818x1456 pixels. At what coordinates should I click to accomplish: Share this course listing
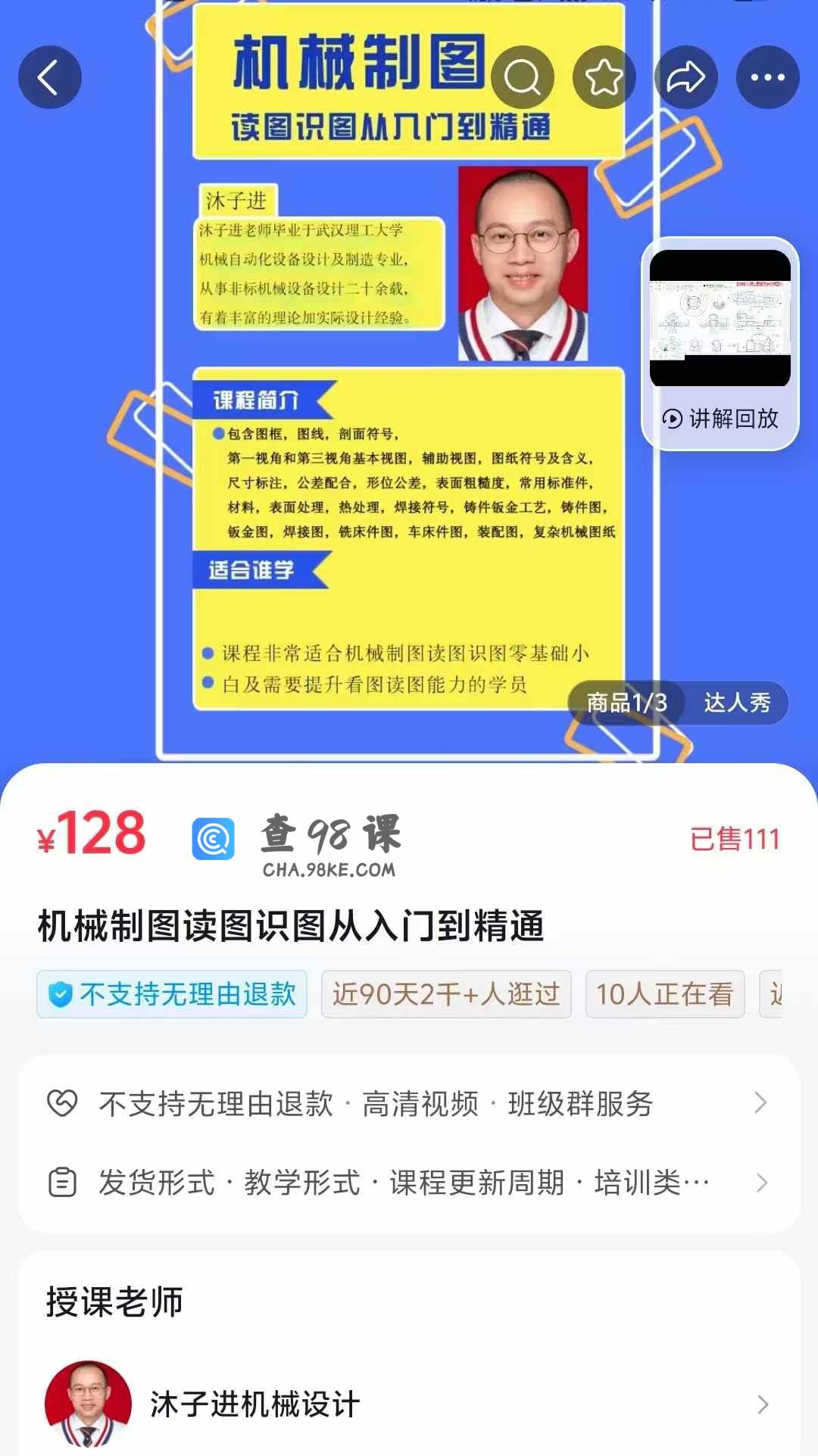coord(686,77)
